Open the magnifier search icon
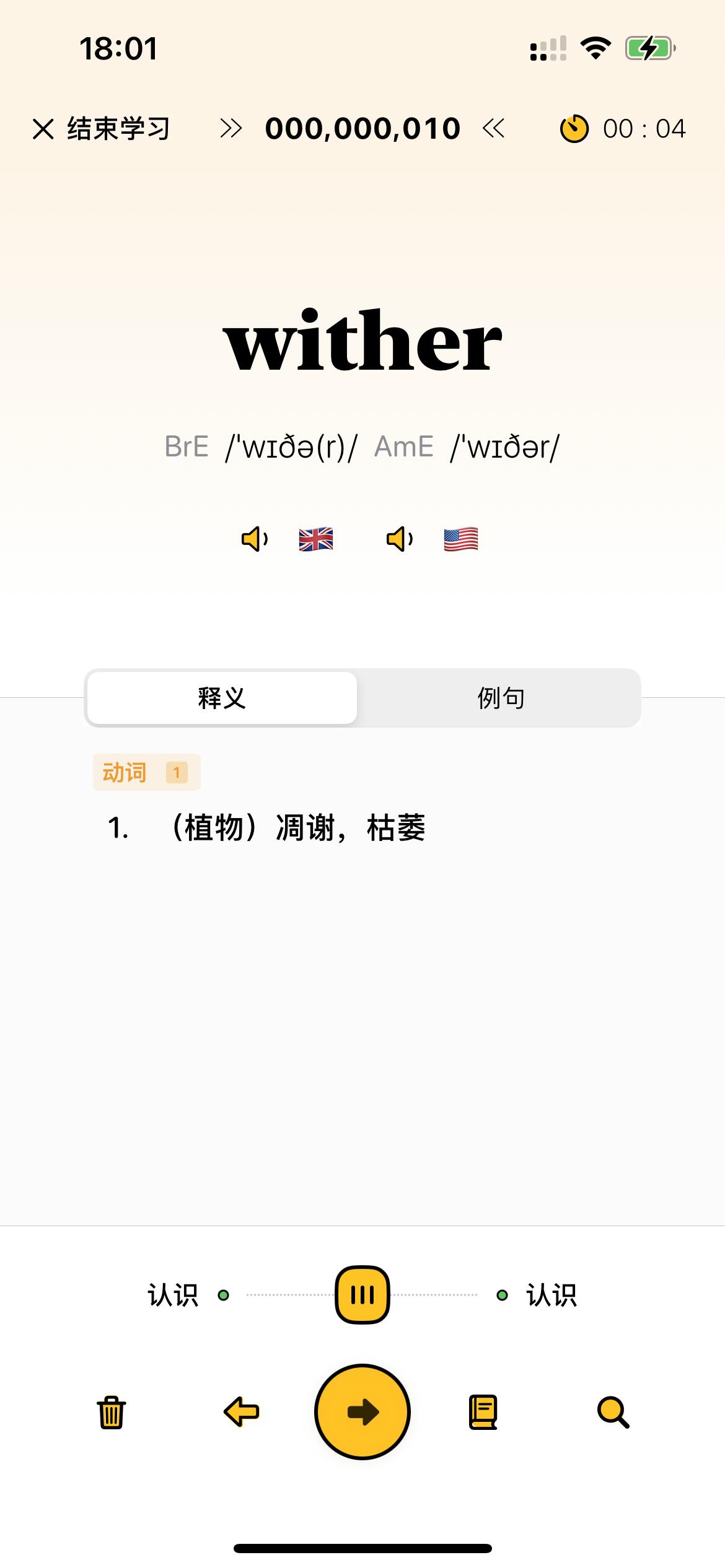Screen dimensions: 725x1568 click(613, 1412)
